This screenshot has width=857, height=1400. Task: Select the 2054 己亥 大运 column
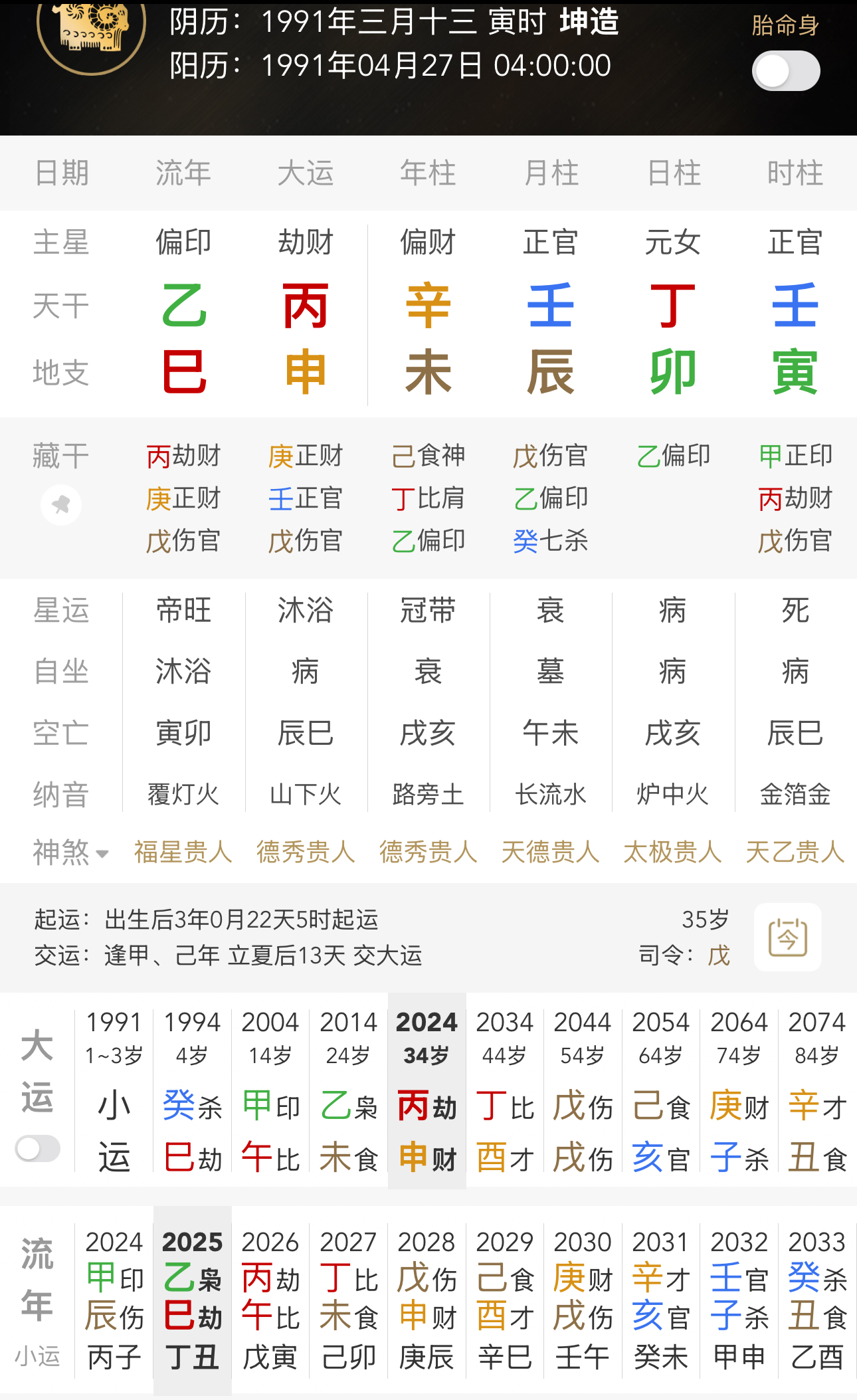click(x=661, y=1090)
